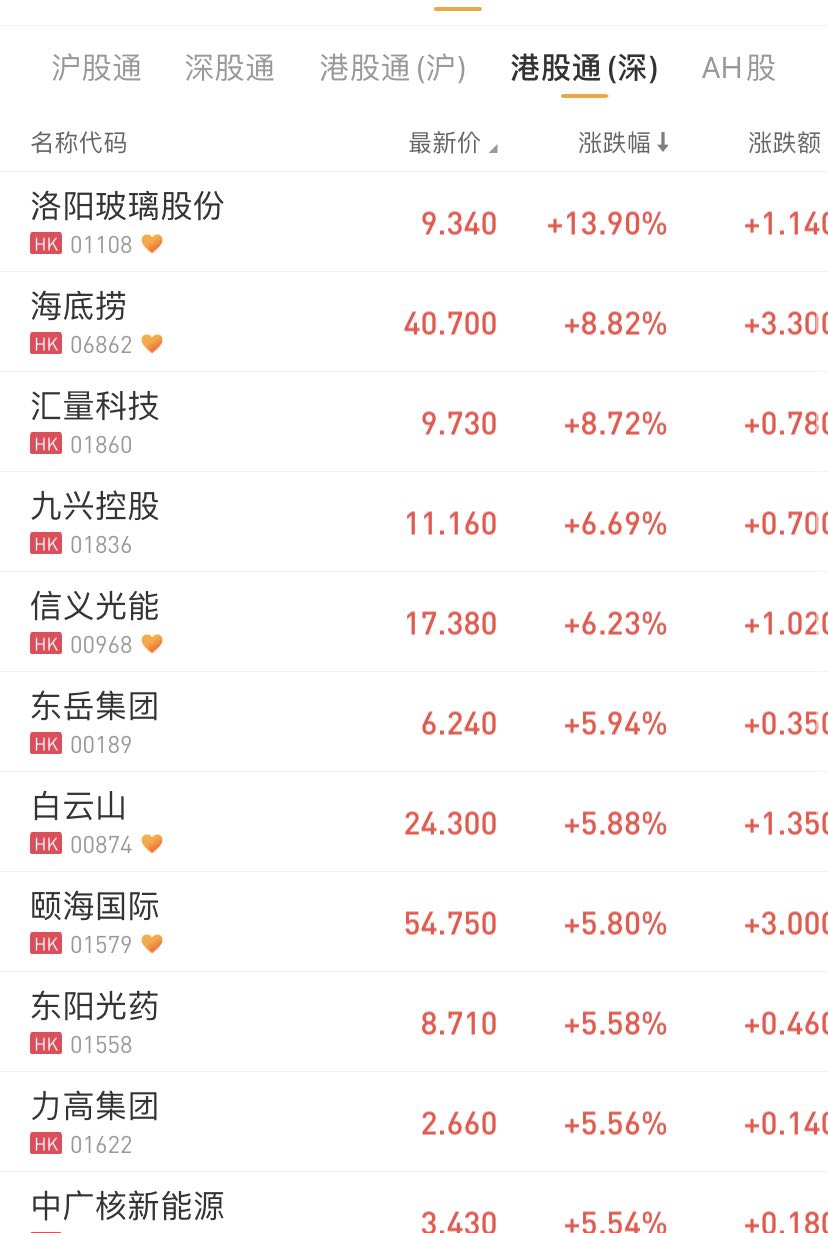View 信义光能 00968 quote
This screenshot has width=828, height=1233.
coord(95,622)
